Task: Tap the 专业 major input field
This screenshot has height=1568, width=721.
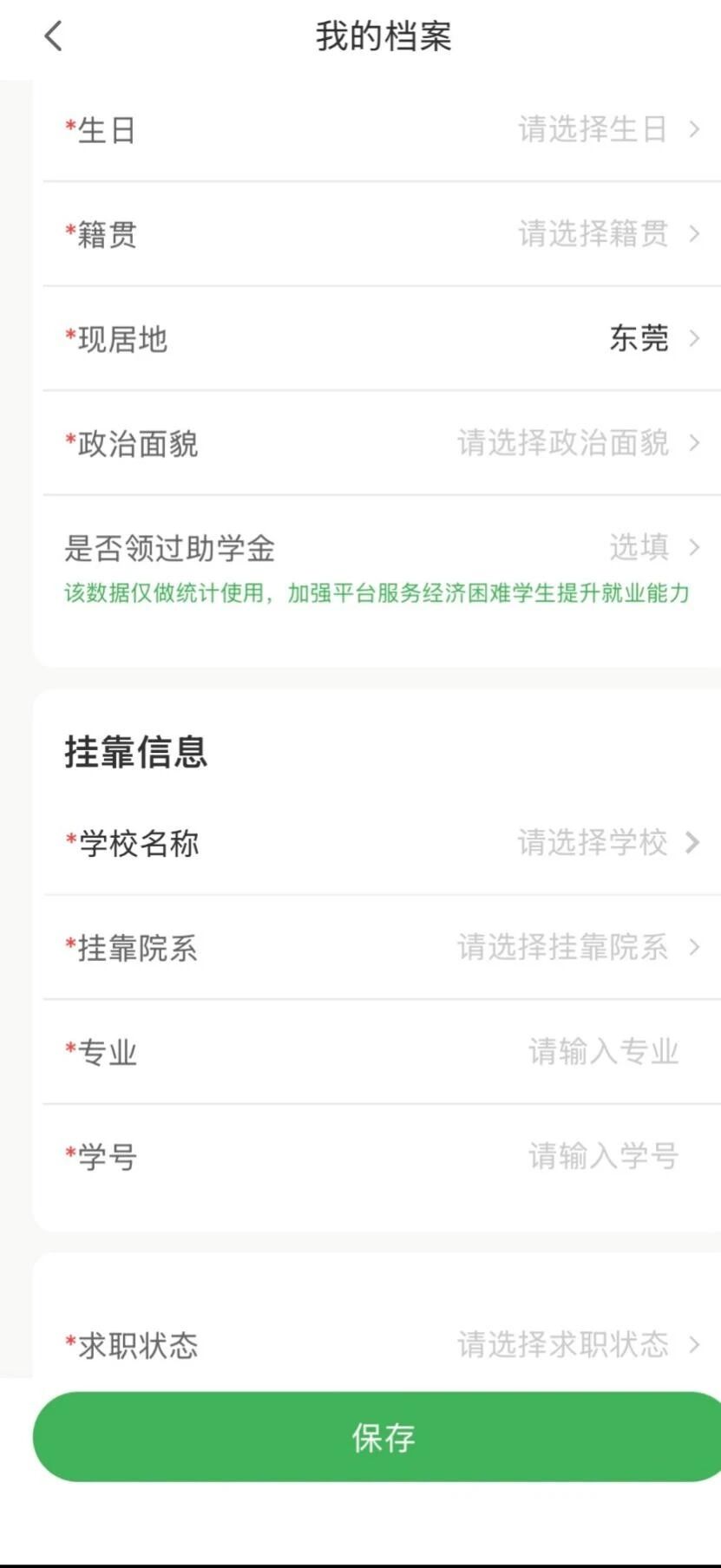Action: click(x=603, y=1052)
